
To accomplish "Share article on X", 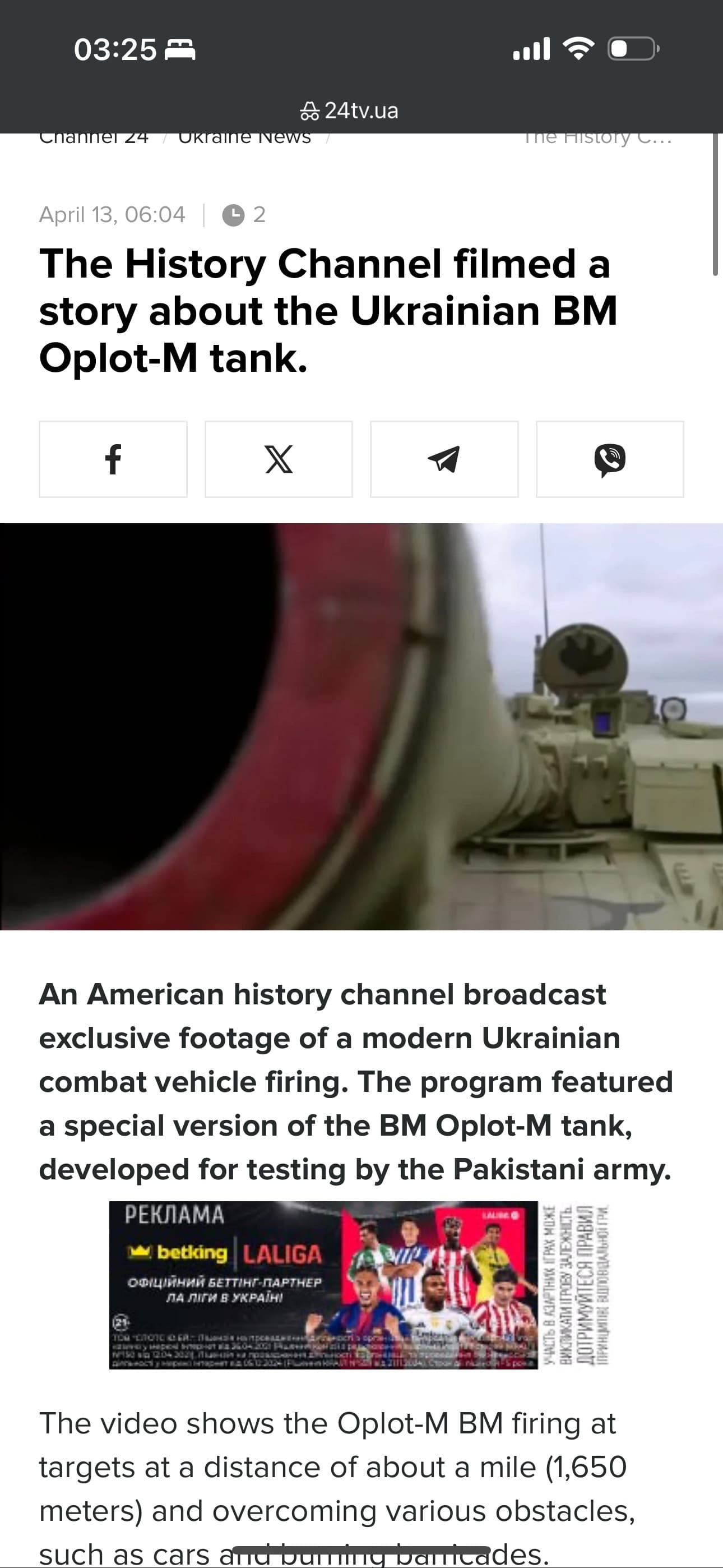I will pos(279,459).
